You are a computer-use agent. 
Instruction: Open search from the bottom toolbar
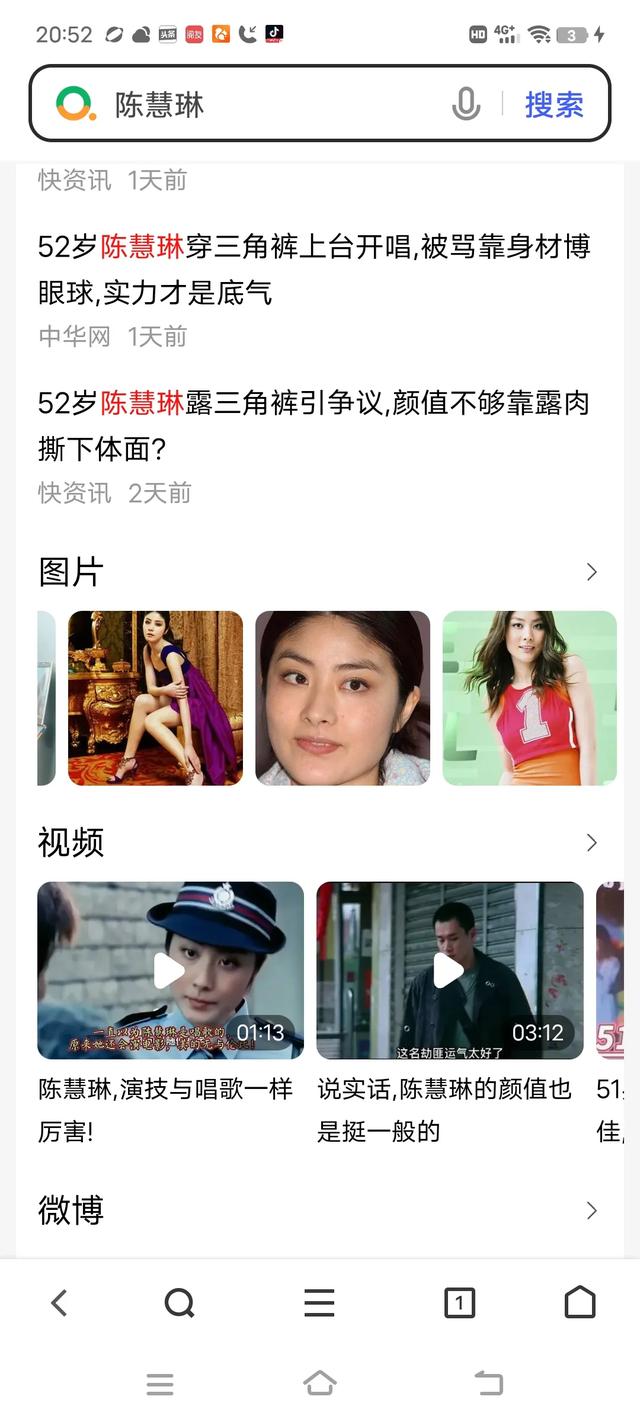[x=179, y=1302]
